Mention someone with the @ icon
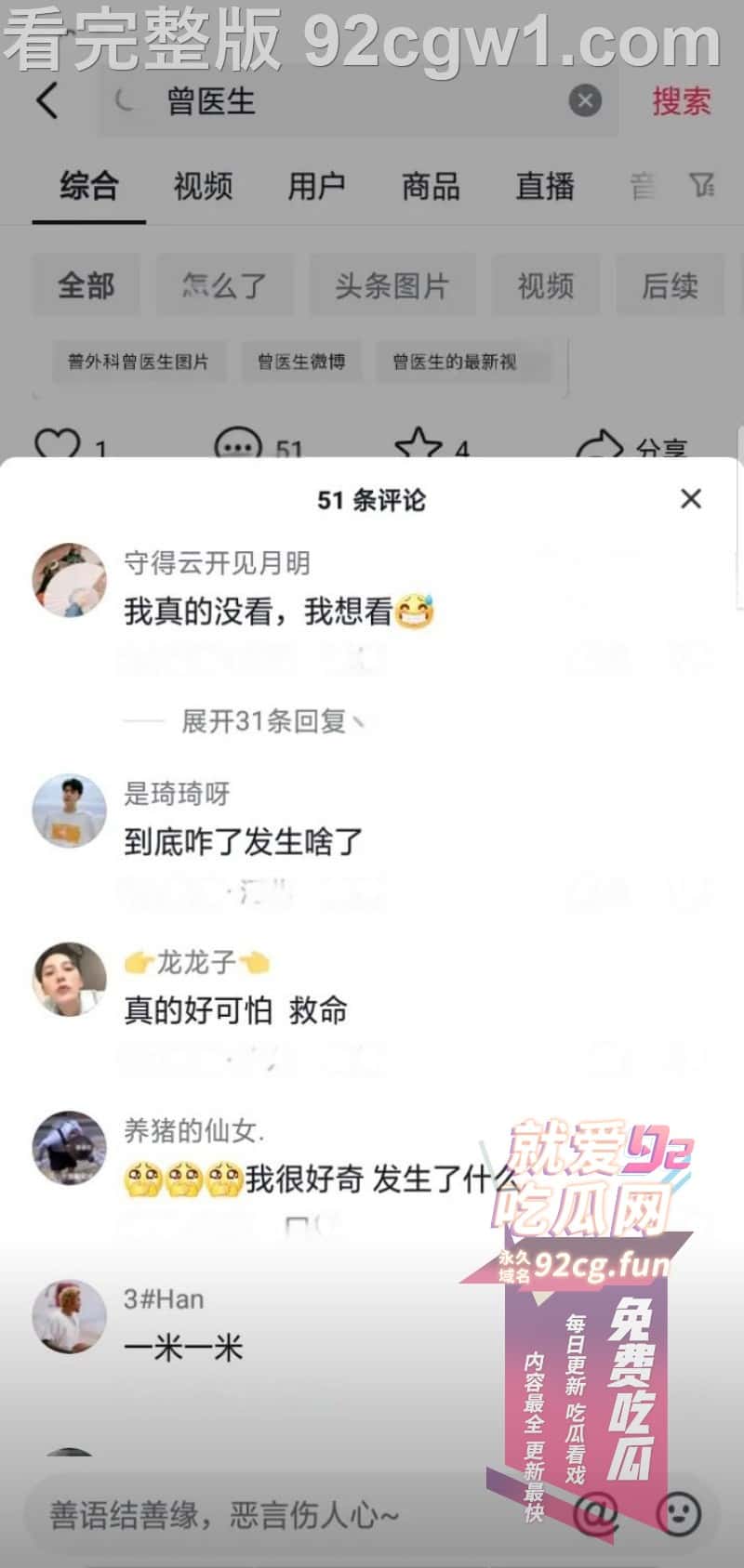This screenshot has width=744, height=1568. pos(596,1515)
